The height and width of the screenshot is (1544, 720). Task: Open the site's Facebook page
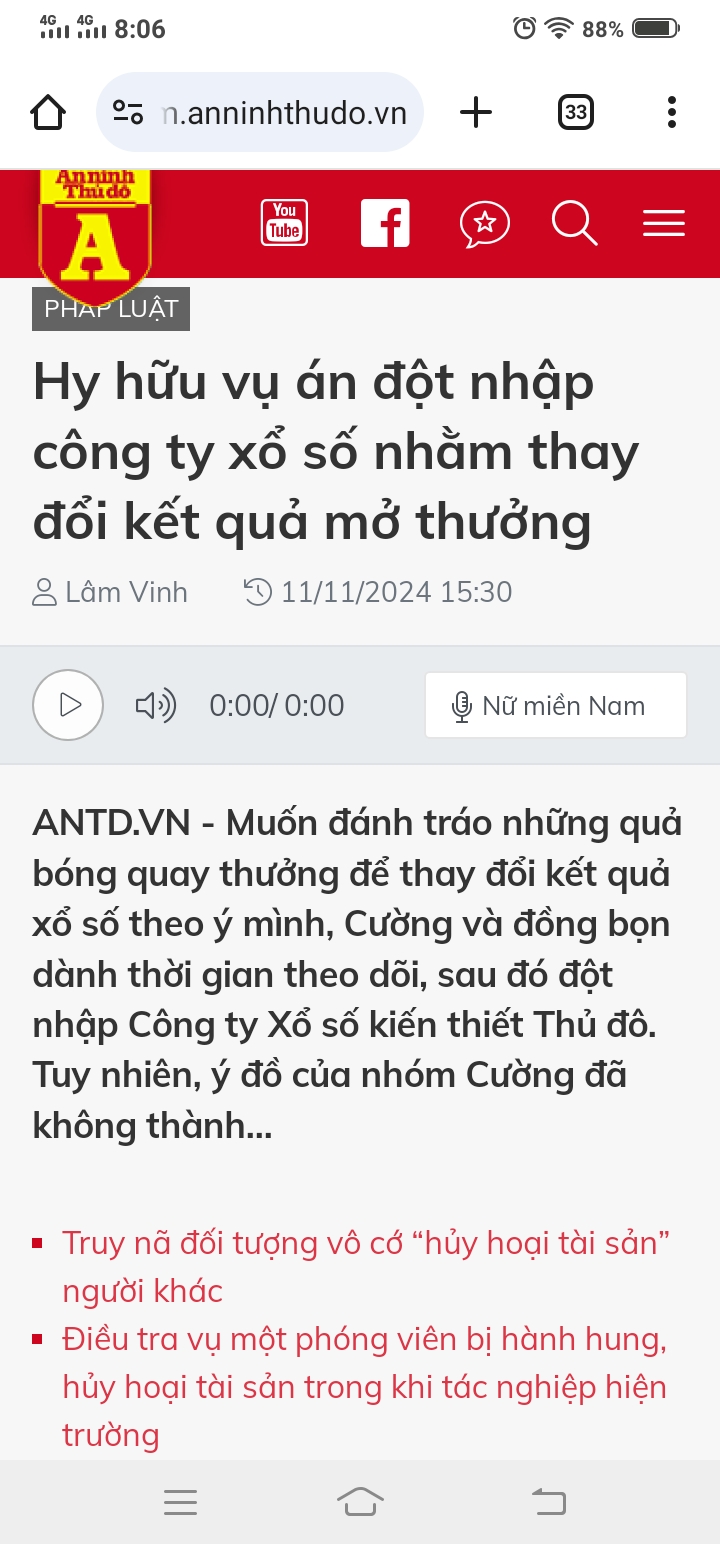coord(385,223)
